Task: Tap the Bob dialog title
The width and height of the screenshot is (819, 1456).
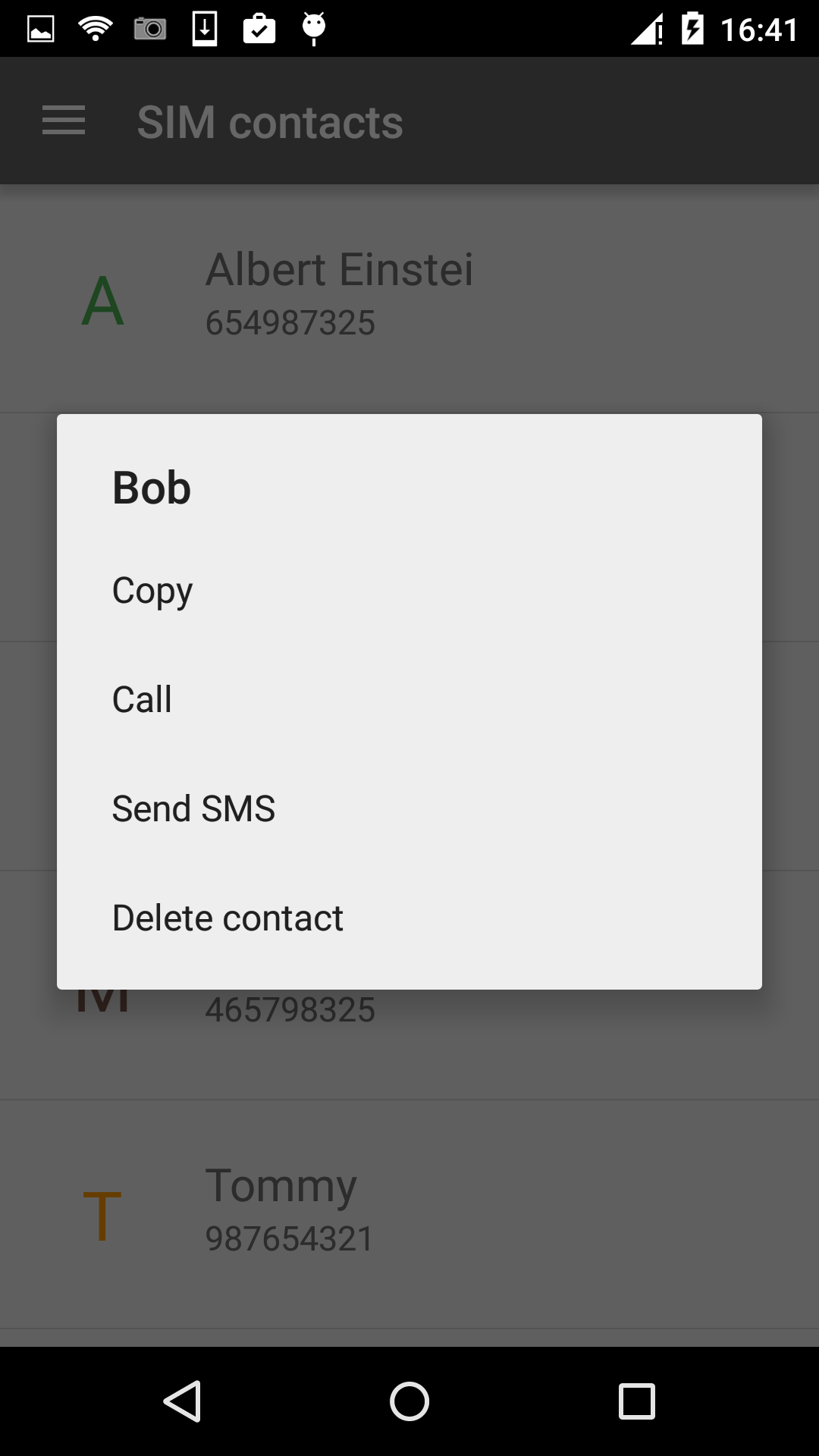Action: coord(151,488)
